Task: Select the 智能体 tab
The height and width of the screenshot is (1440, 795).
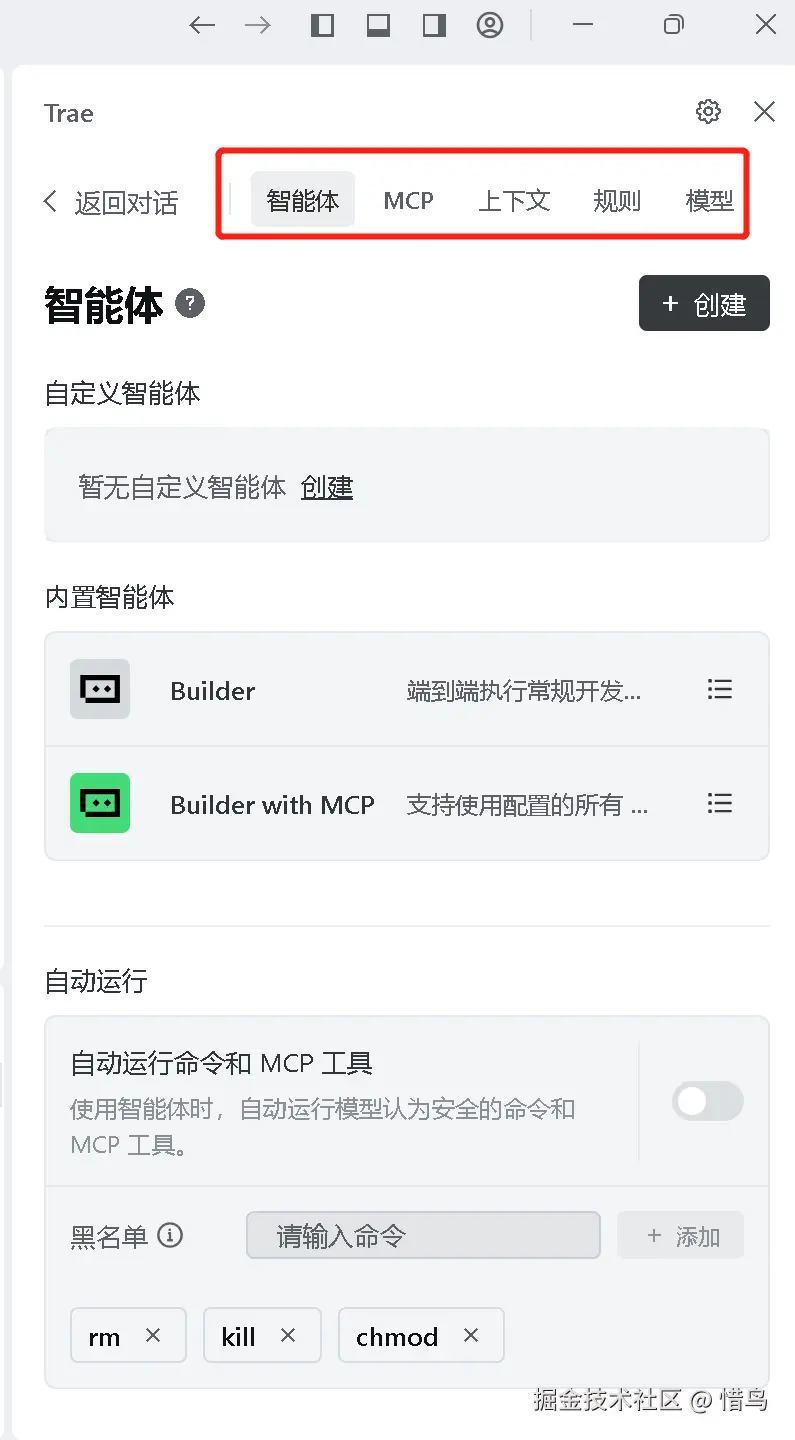Action: tap(302, 200)
